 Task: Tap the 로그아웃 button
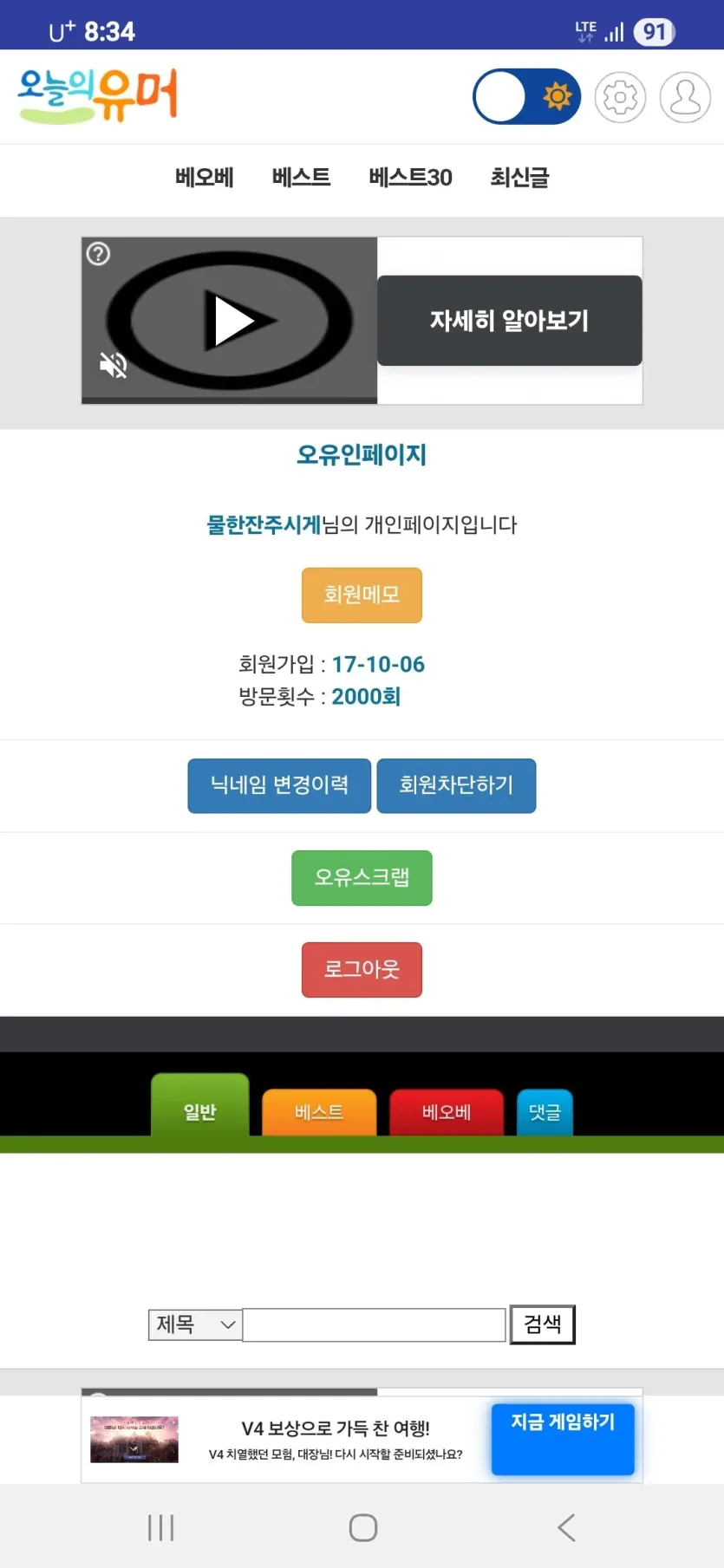(362, 969)
